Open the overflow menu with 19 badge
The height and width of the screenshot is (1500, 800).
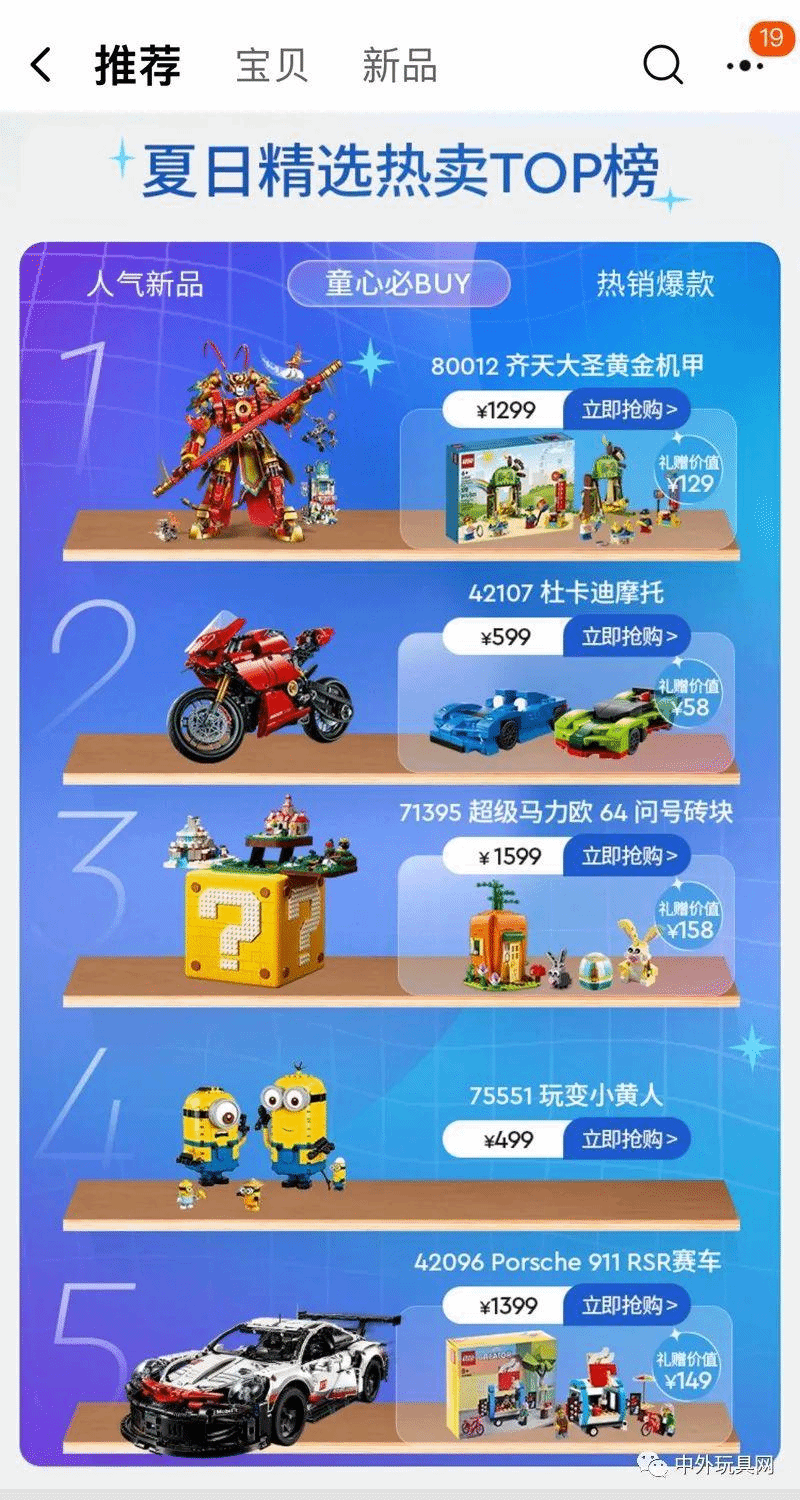[747, 66]
